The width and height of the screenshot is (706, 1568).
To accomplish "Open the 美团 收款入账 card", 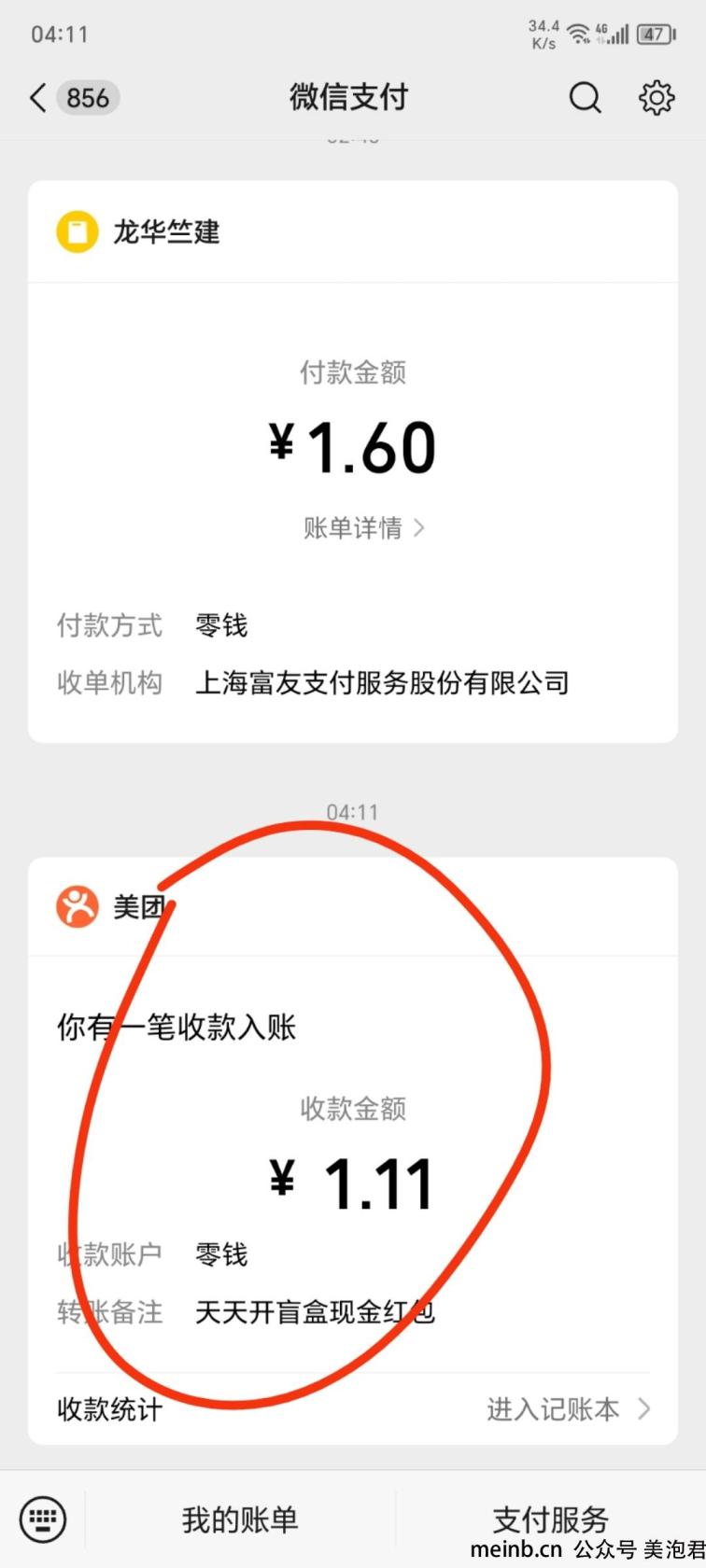I will 353,1150.
